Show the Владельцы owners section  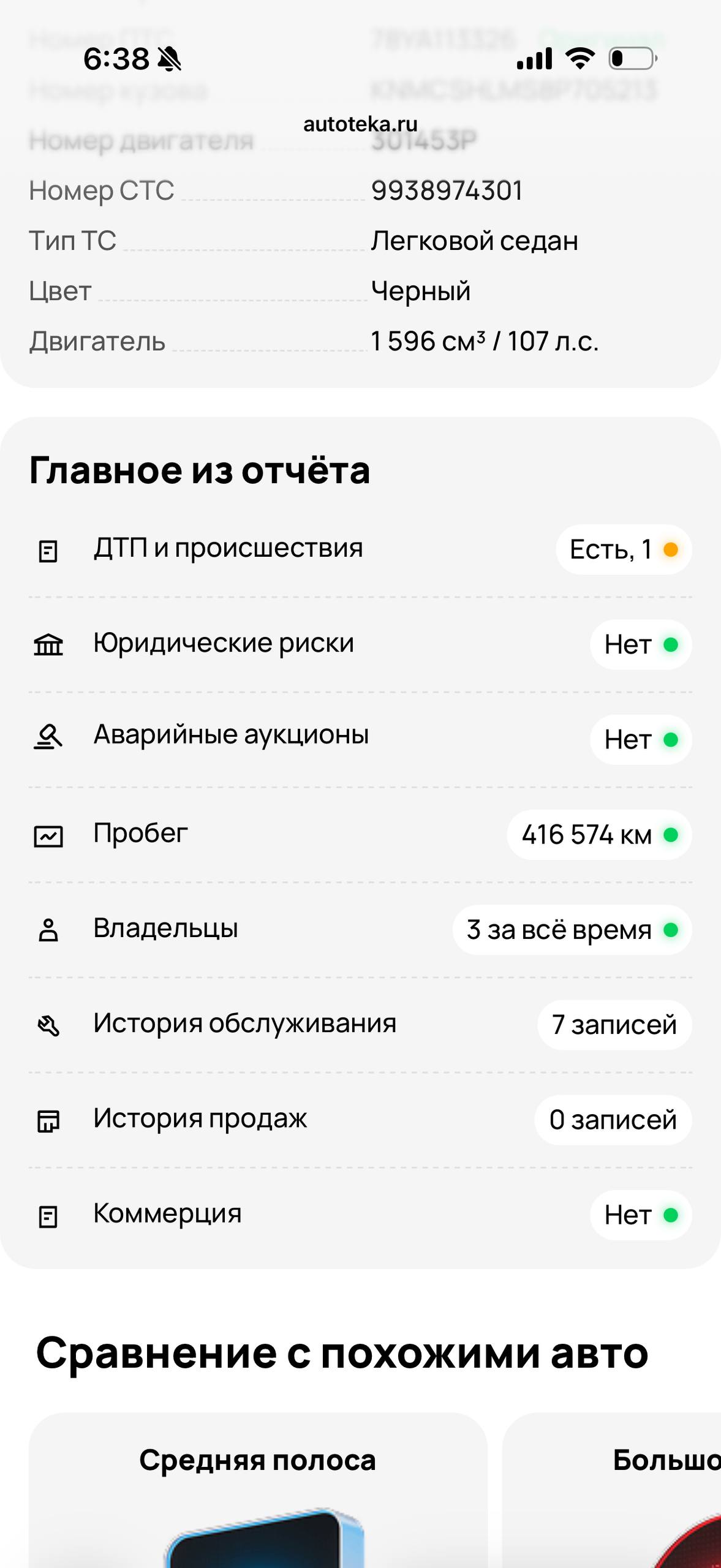pyautogui.click(x=360, y=929)
